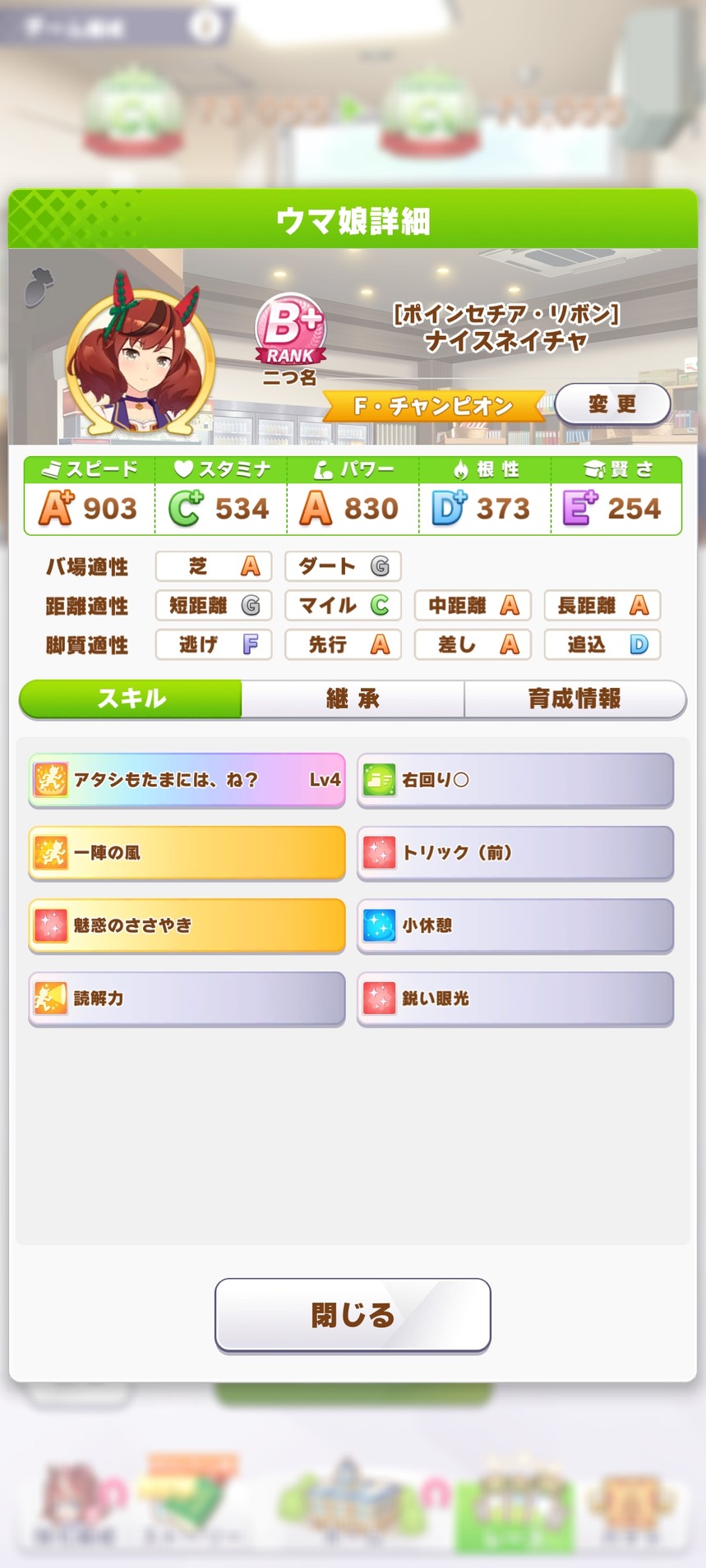Show details for 読解力 skill
Viewport: 706px width, 1568px height.
(187, 998)
